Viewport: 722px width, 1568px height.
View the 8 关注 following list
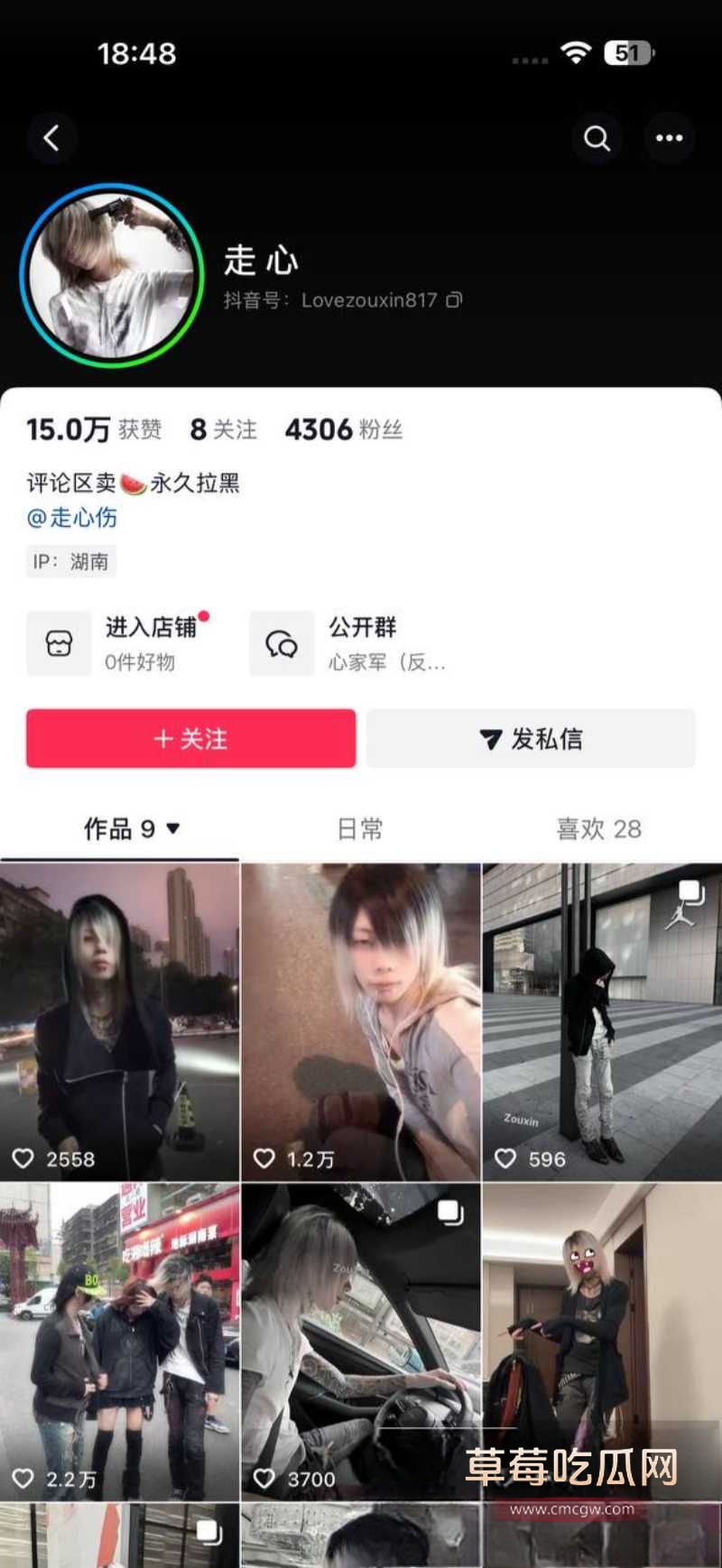[x=223, y=429]
